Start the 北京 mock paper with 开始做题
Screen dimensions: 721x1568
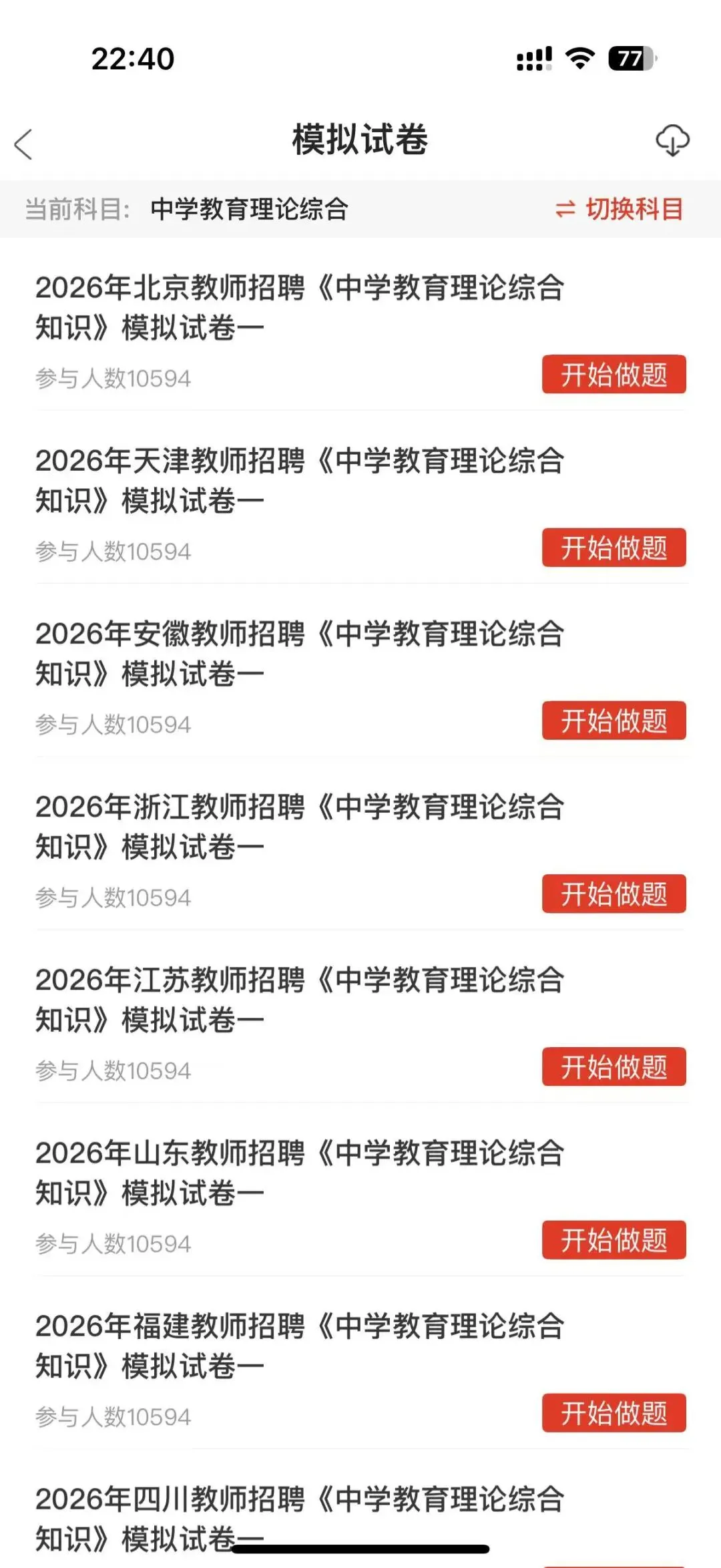click(614, 375)
